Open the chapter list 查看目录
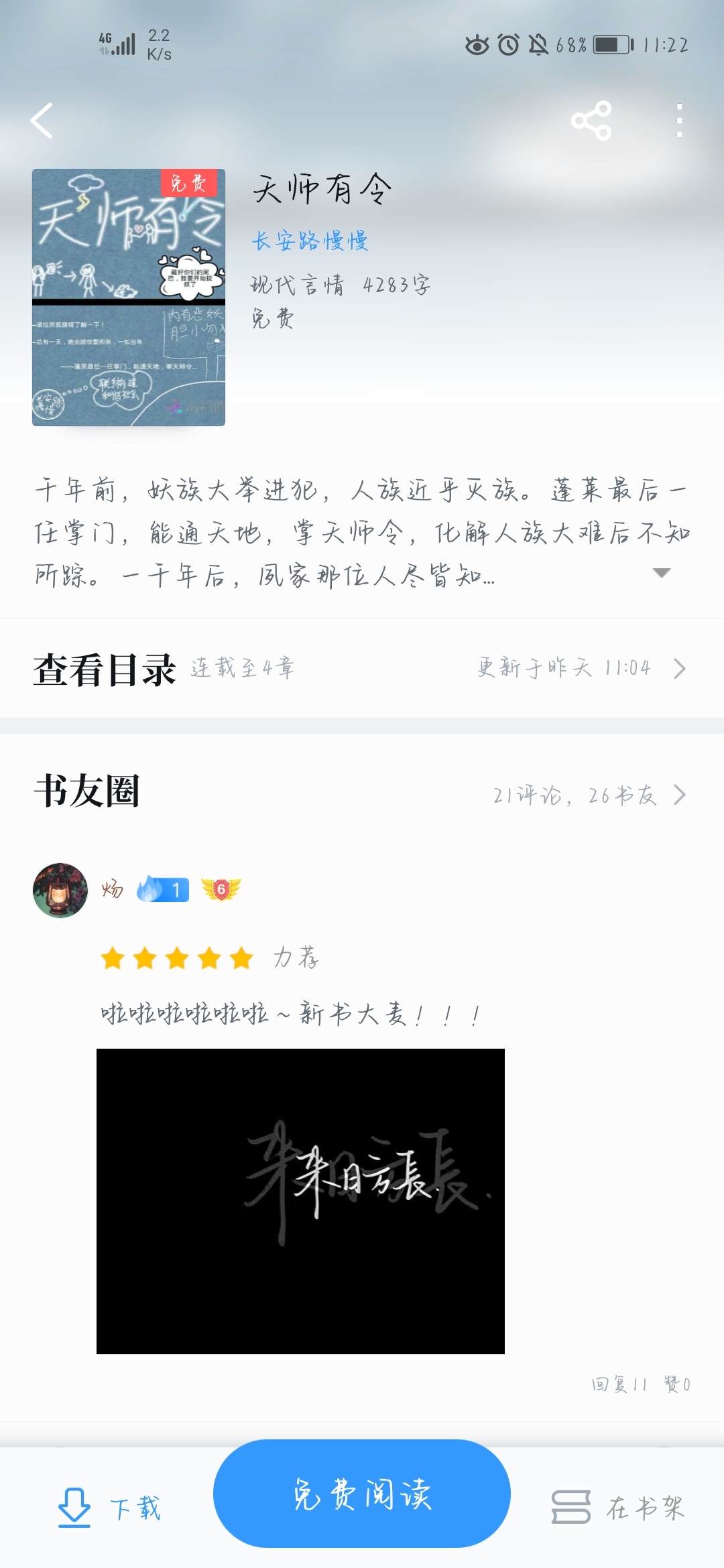724x1568 pixels. pyautogui.click(x=362, y=669)
